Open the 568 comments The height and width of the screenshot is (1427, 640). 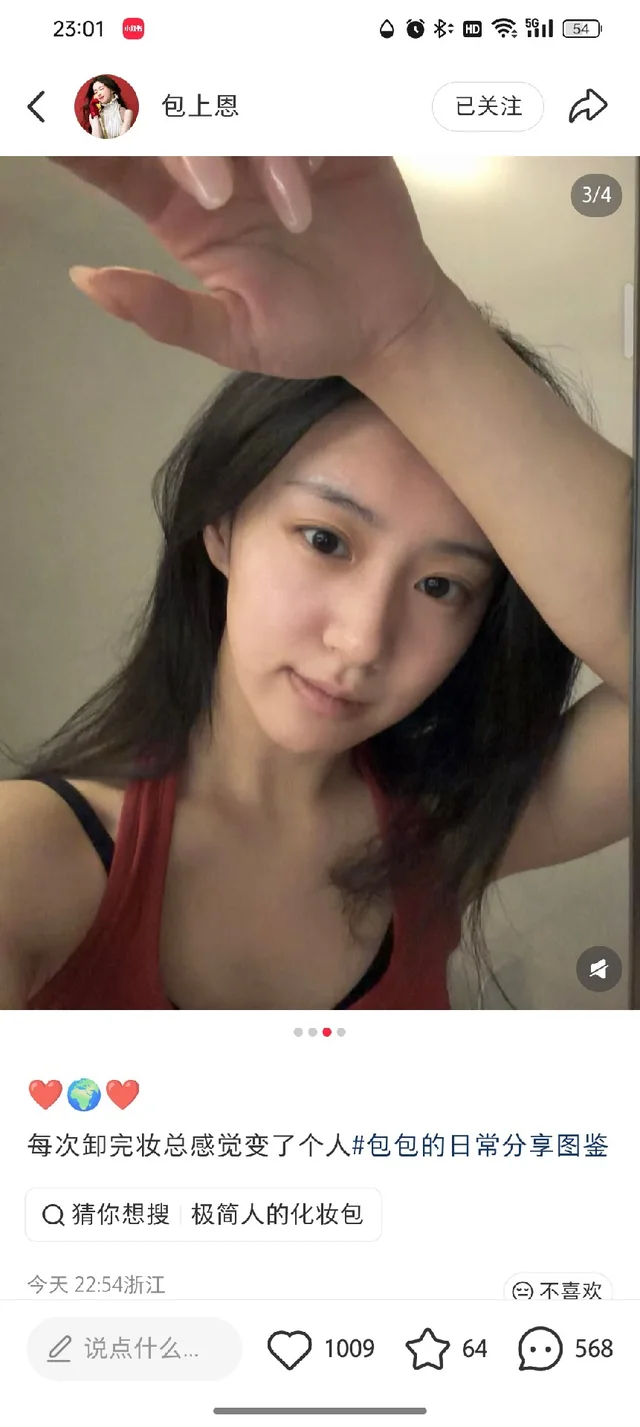point(541,1349)
